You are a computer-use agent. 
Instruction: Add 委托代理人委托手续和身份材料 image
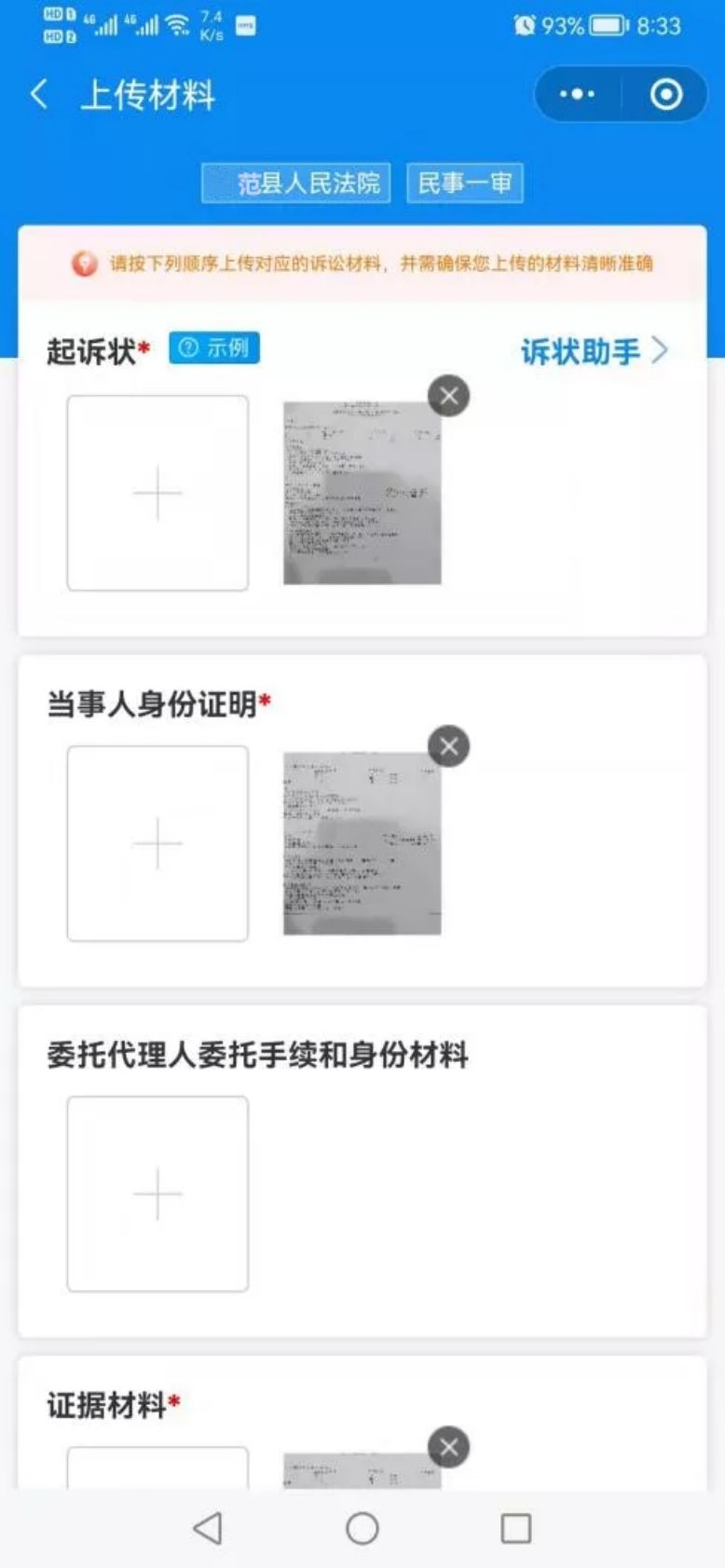pos(157,1193)
